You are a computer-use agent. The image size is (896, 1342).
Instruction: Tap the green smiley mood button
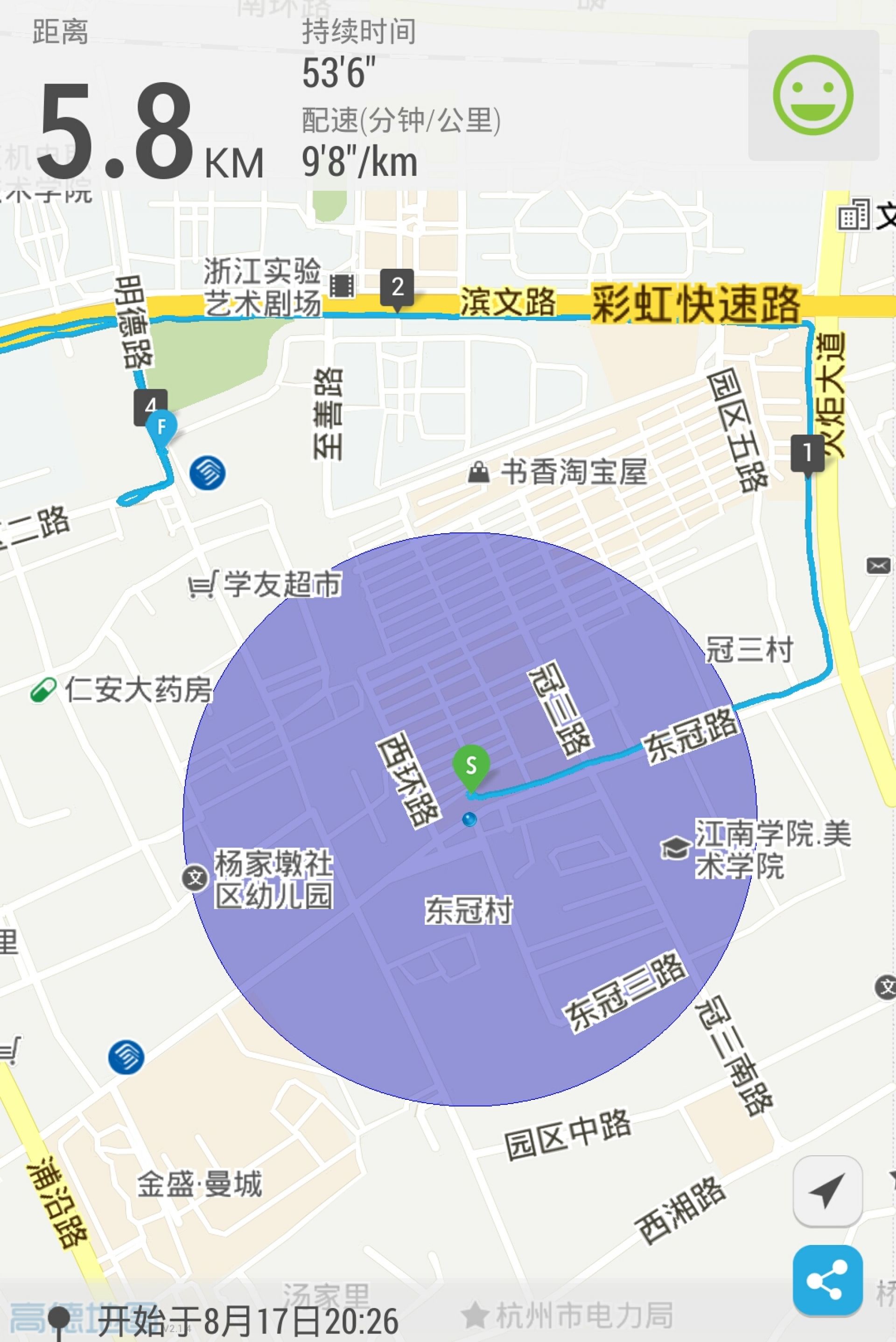point(813,95)
